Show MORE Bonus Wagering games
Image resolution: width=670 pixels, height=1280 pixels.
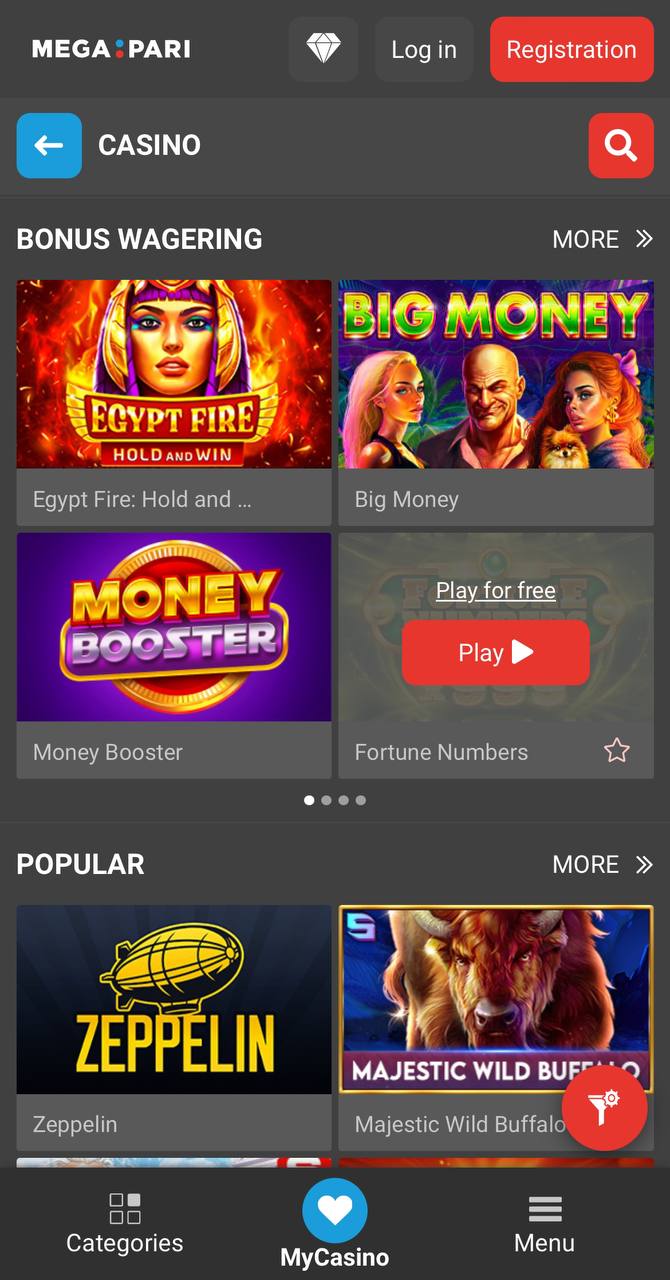point(602,239)
